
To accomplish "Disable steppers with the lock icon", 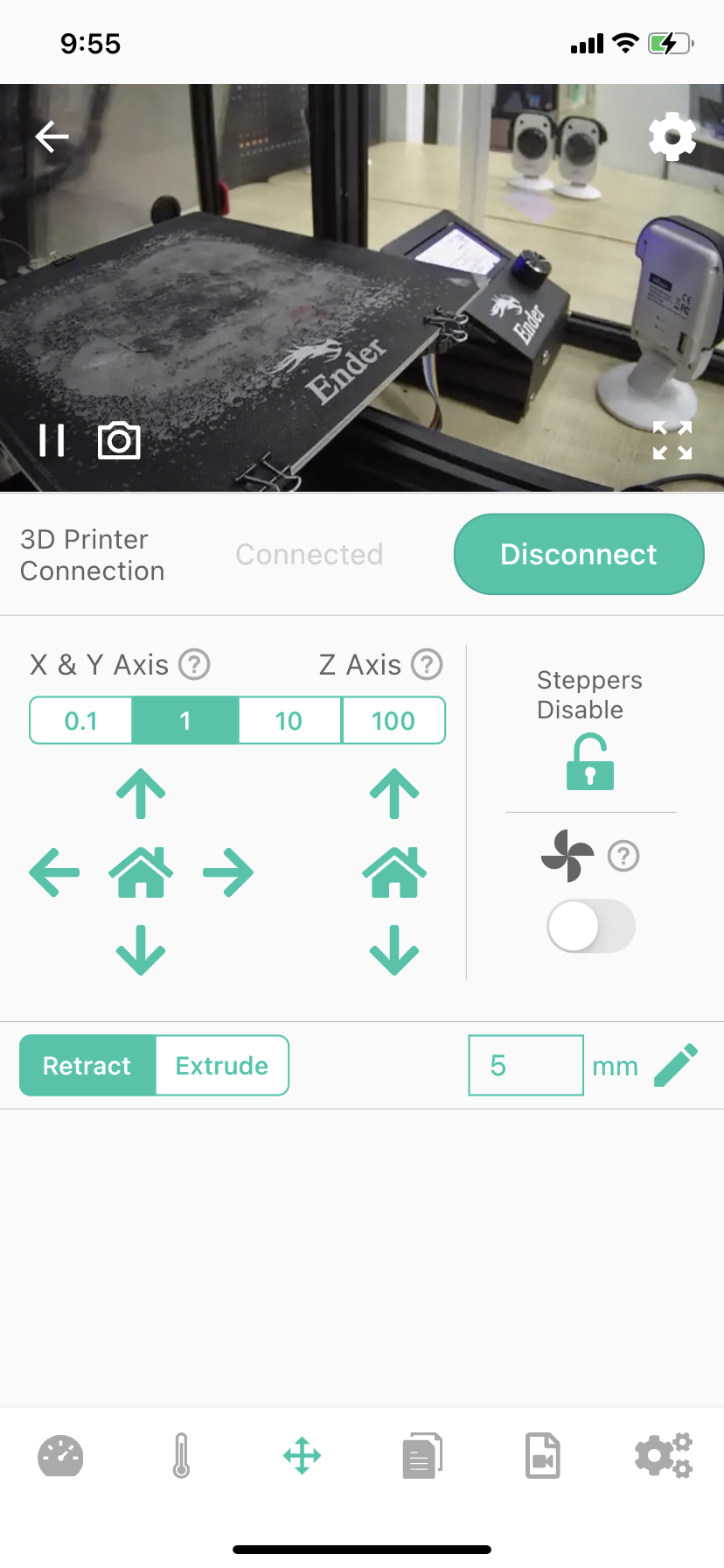I will (589, 763).
